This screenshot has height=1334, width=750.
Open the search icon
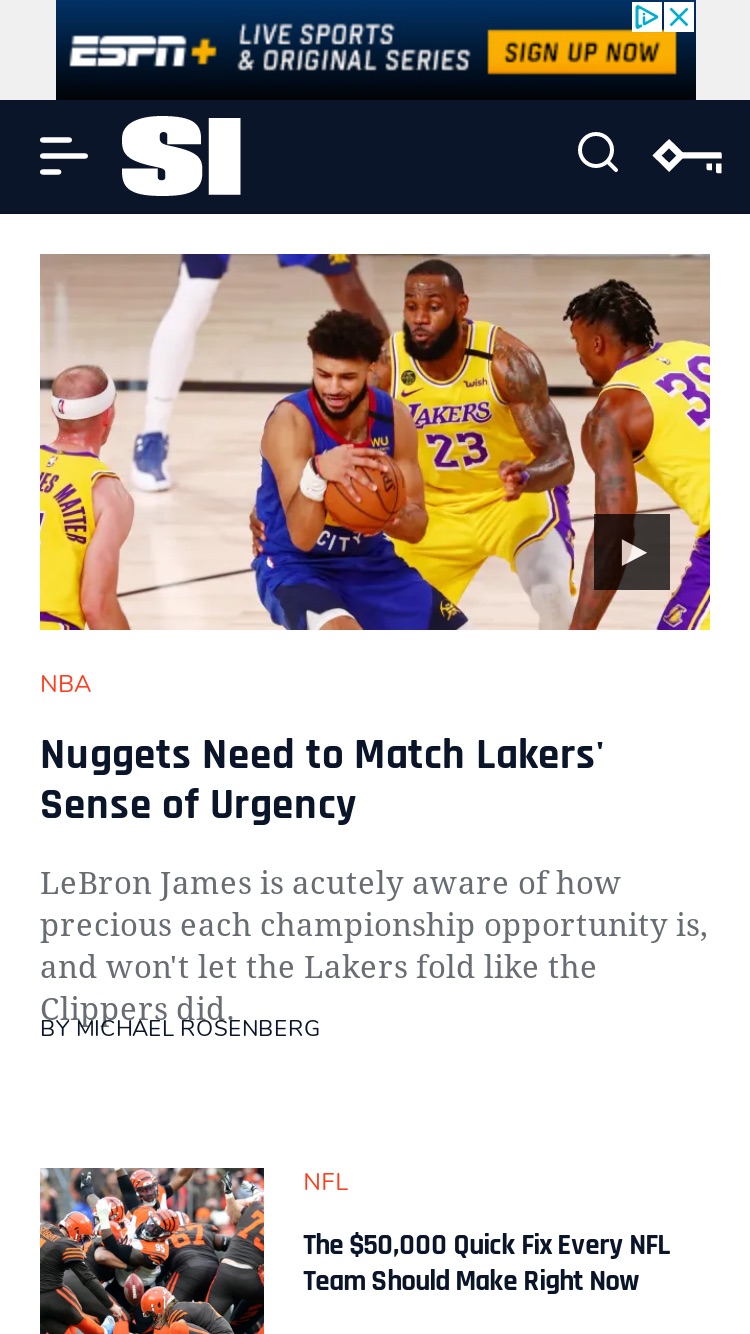598,153
